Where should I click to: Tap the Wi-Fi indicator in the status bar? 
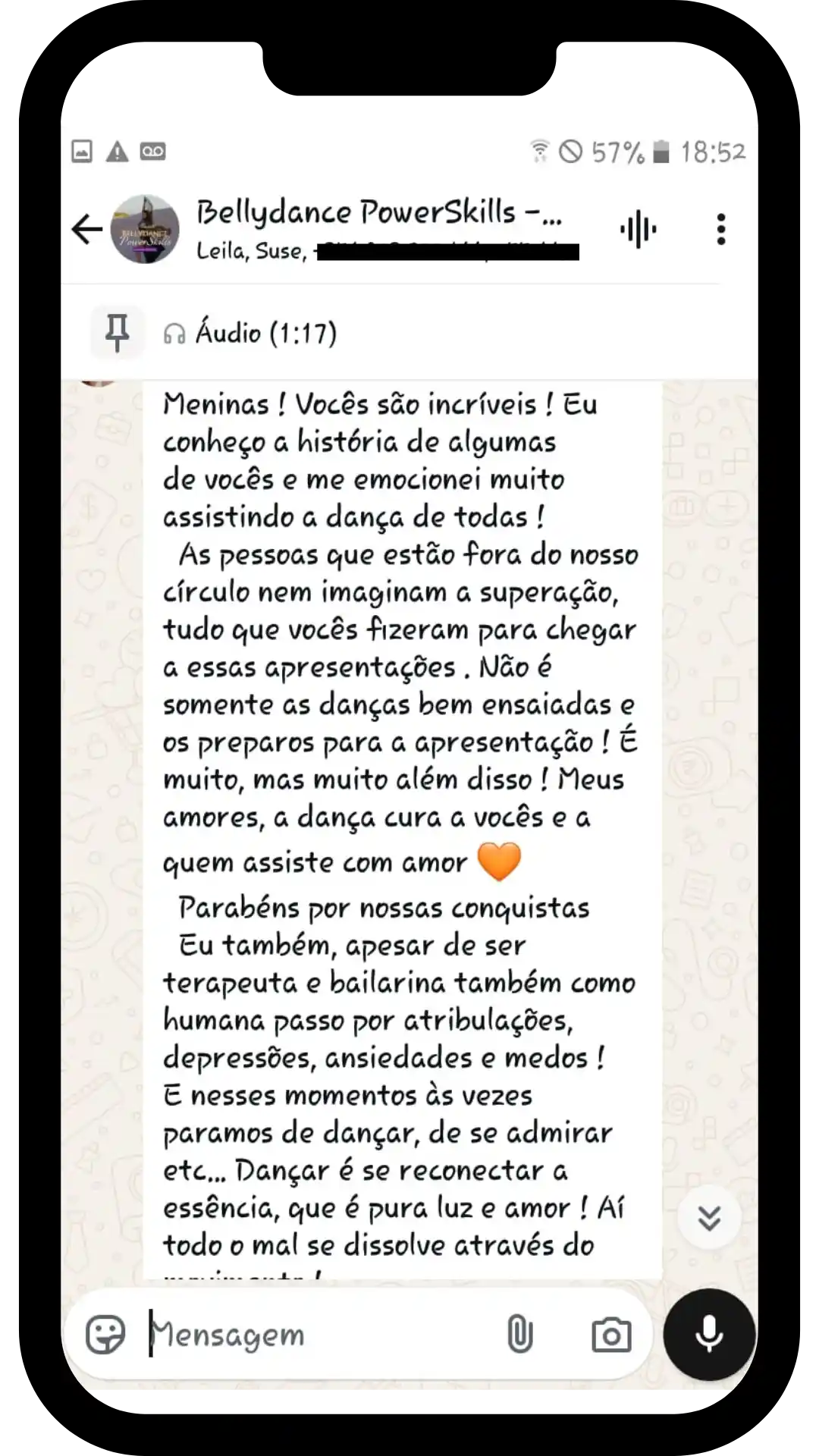pos(539,149)
